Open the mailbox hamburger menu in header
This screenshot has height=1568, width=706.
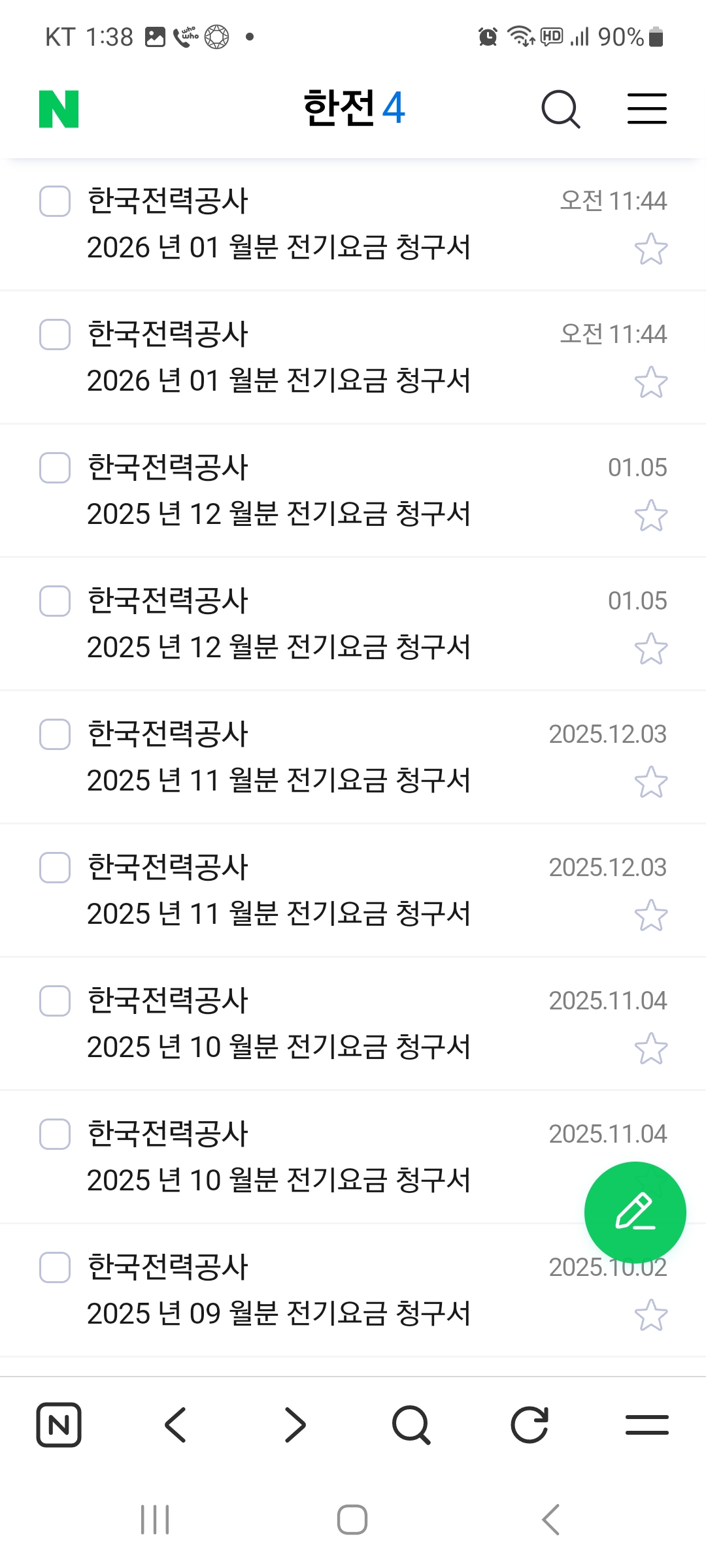(647, 109)
